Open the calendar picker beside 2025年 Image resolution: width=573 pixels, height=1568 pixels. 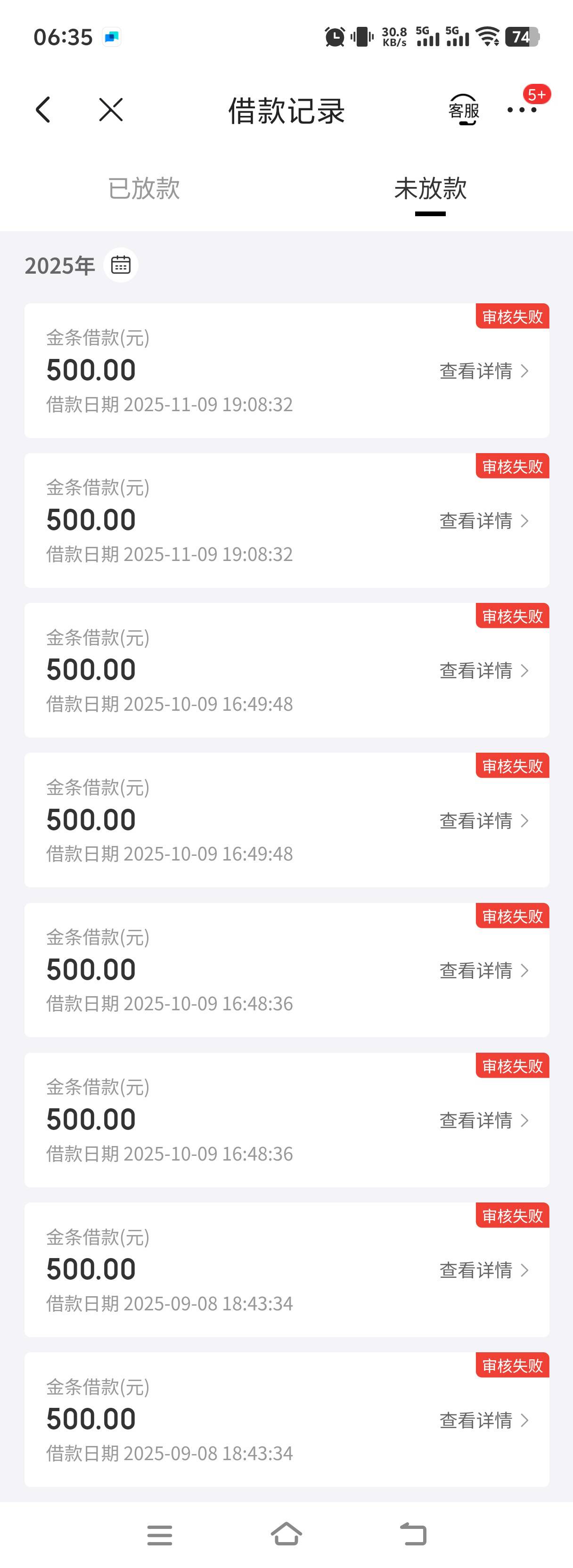tap(121, 265)
